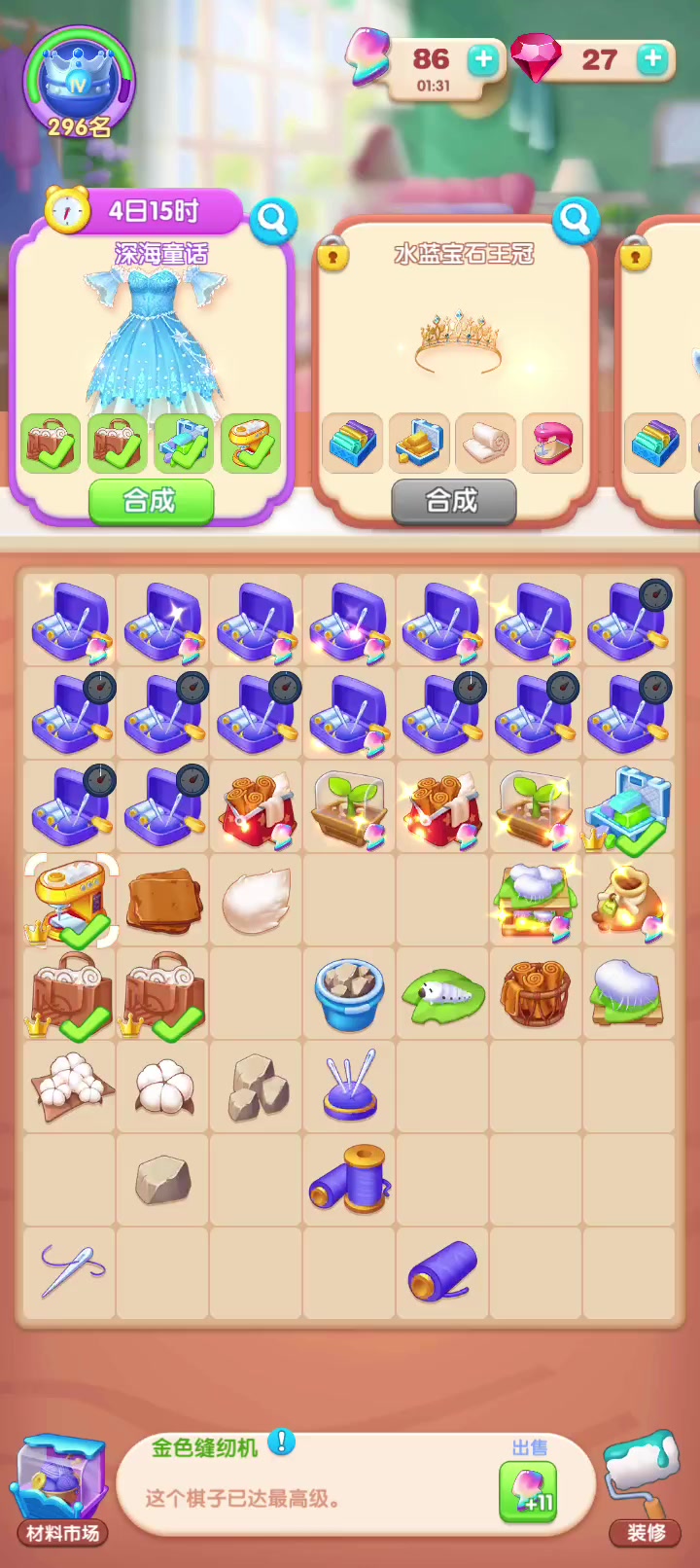
Task: Open the info icon next to 金色缝纫机
Action: point(282,1443)
